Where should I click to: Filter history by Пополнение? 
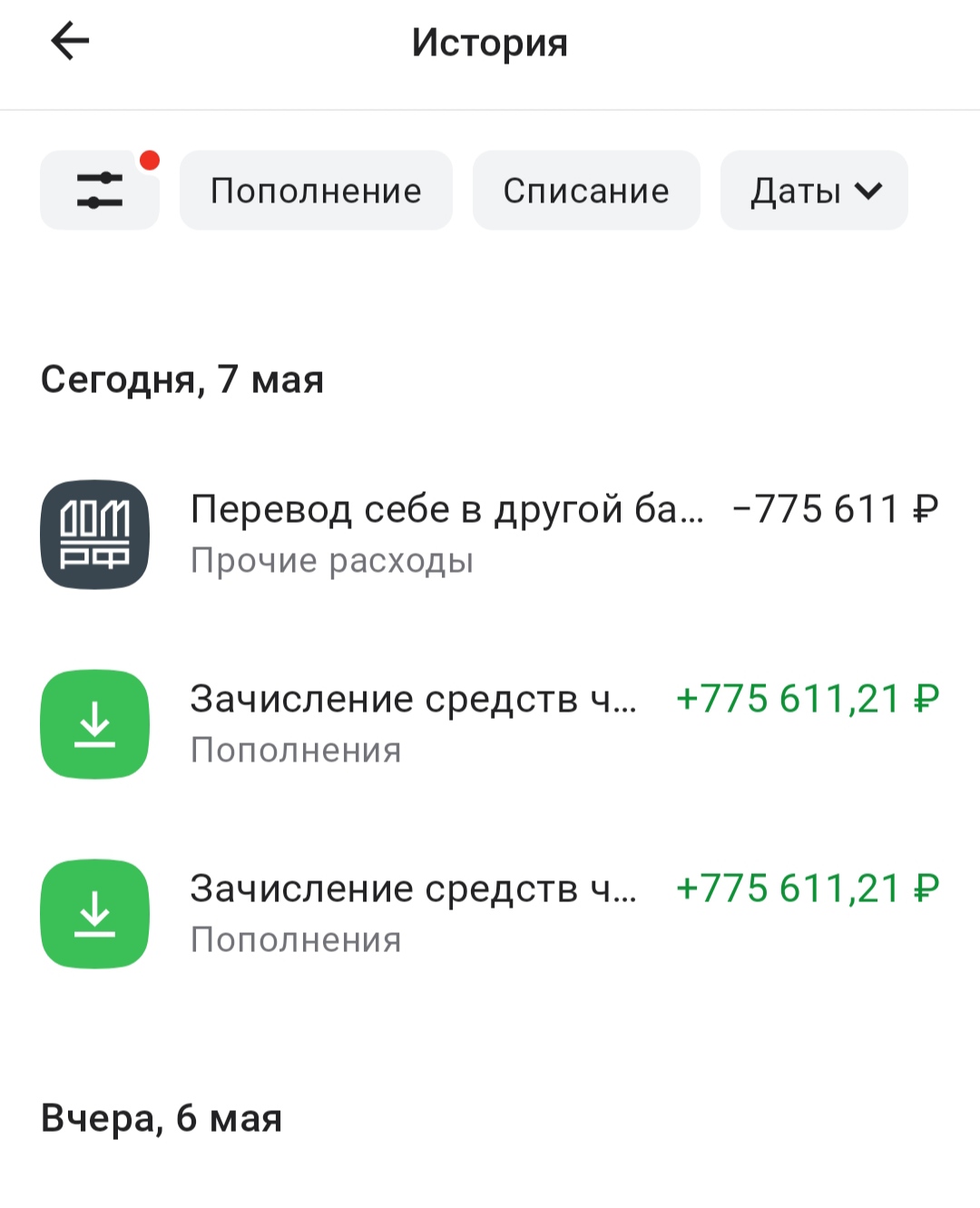pyautogui.click(x=316, y=191)
